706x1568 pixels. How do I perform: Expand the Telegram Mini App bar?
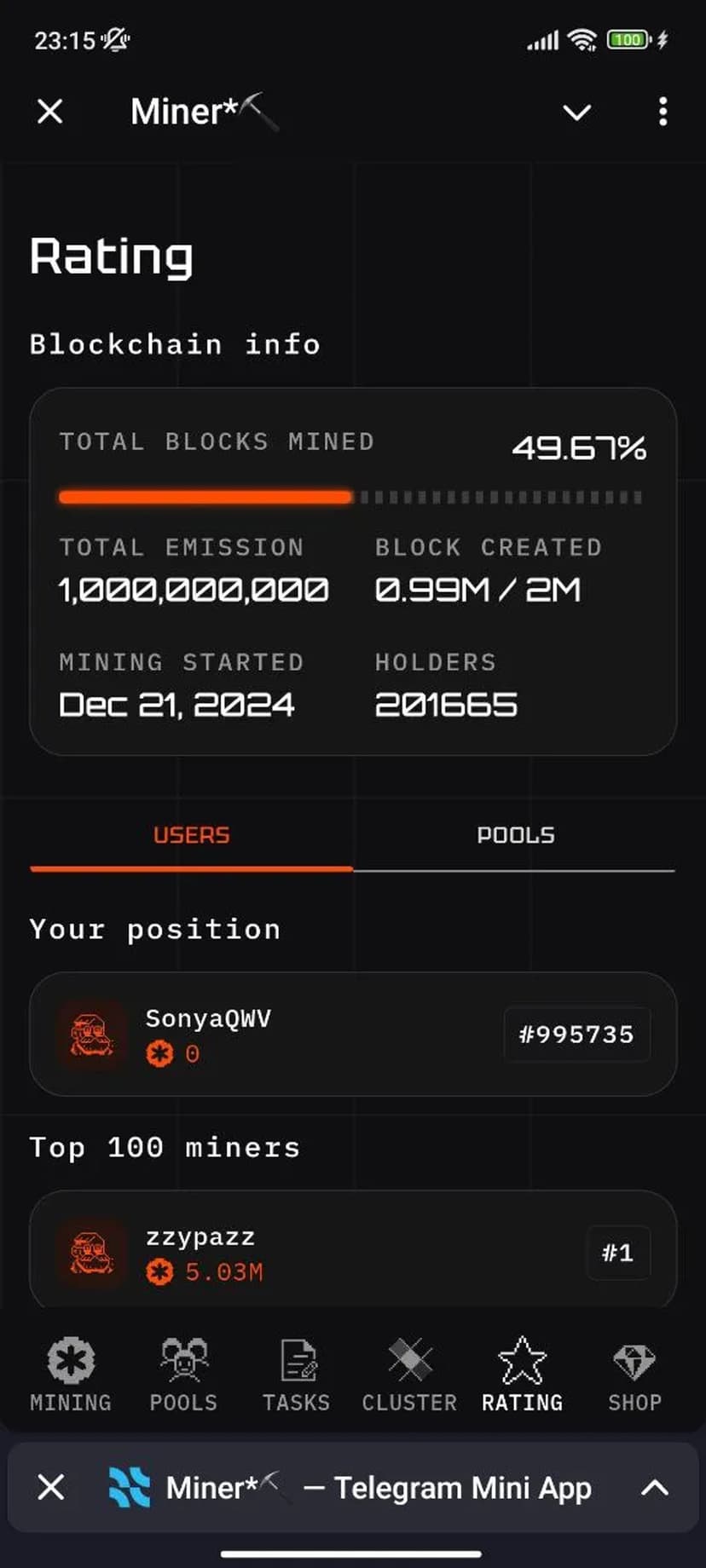[x=654, y=1488]
